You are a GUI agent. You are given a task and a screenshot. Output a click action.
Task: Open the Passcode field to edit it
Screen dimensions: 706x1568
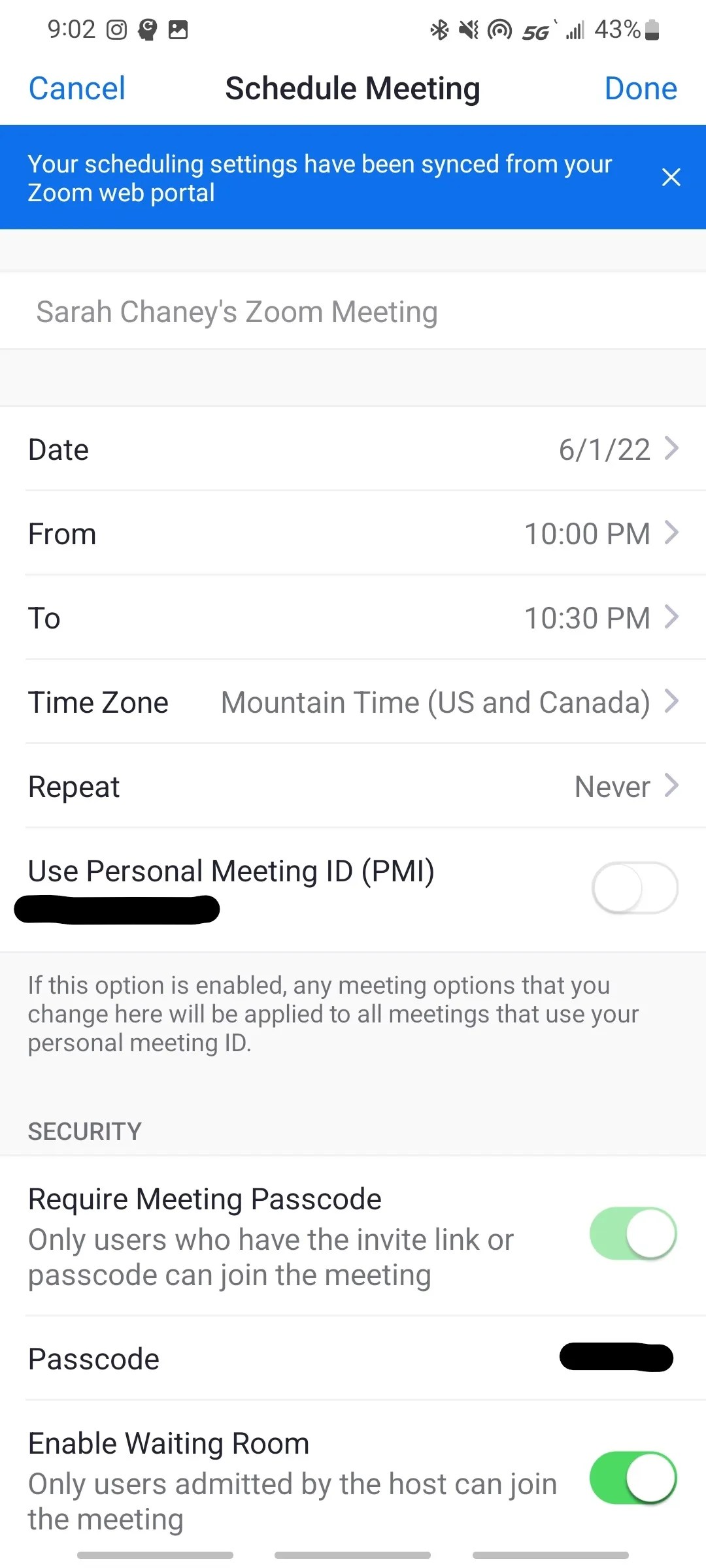353,1358
